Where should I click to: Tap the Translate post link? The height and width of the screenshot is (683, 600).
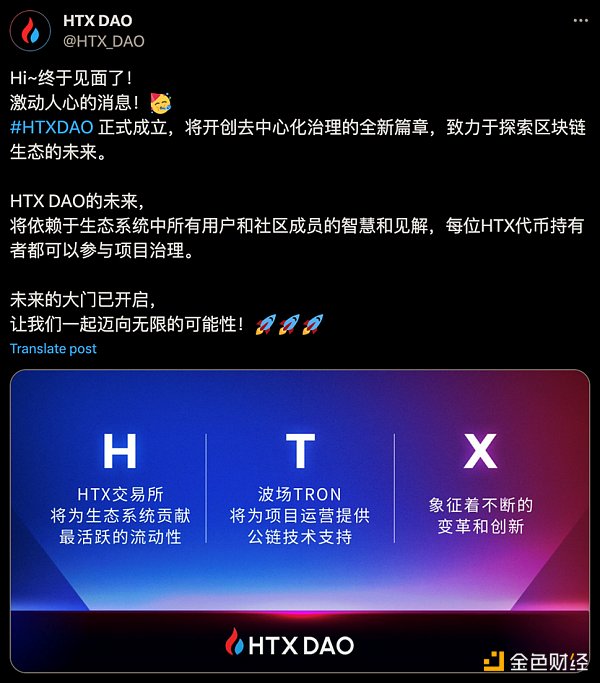point(53,348)
